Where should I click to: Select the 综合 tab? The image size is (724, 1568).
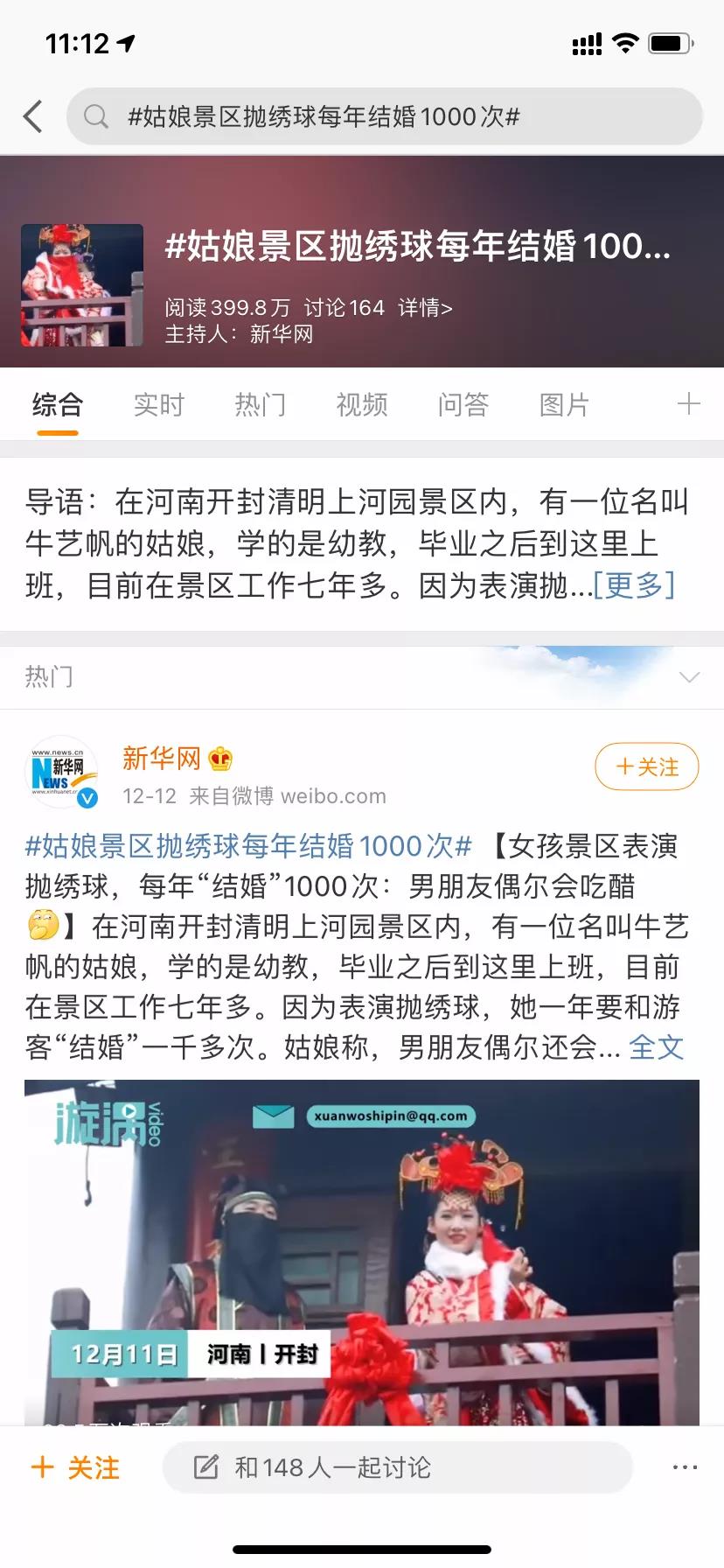(57, 404)
